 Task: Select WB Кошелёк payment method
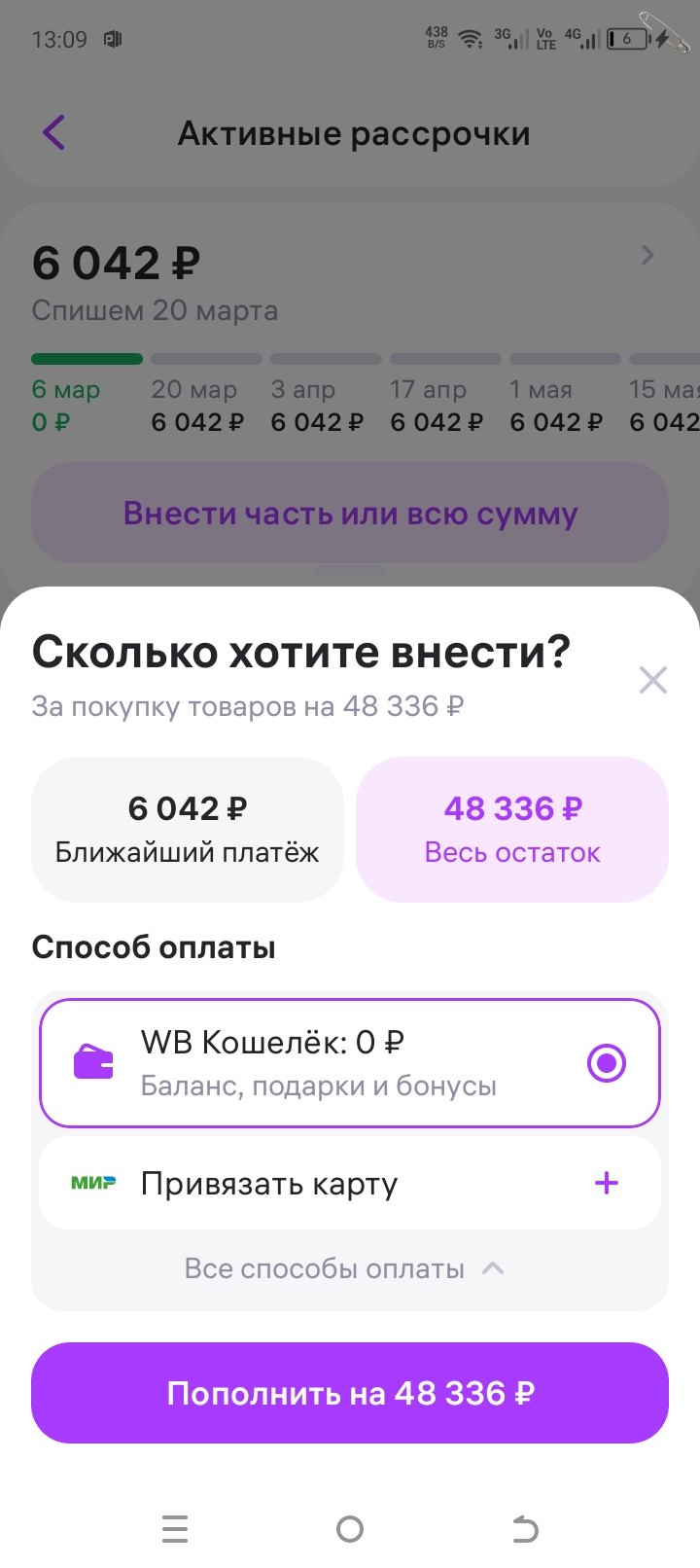pos(350,1063)
